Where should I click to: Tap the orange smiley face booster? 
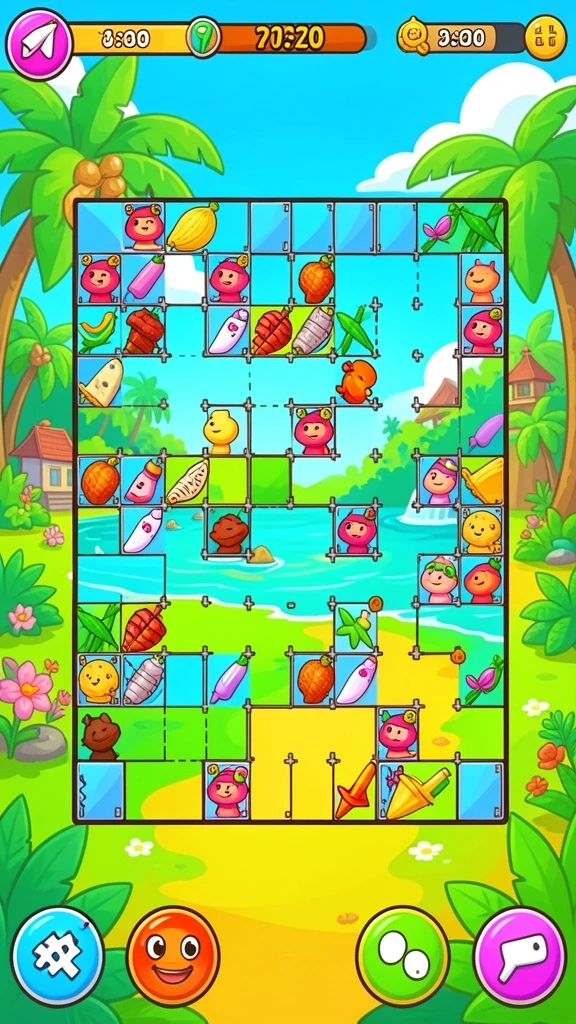pyautogui.click(x=172, y=957)
